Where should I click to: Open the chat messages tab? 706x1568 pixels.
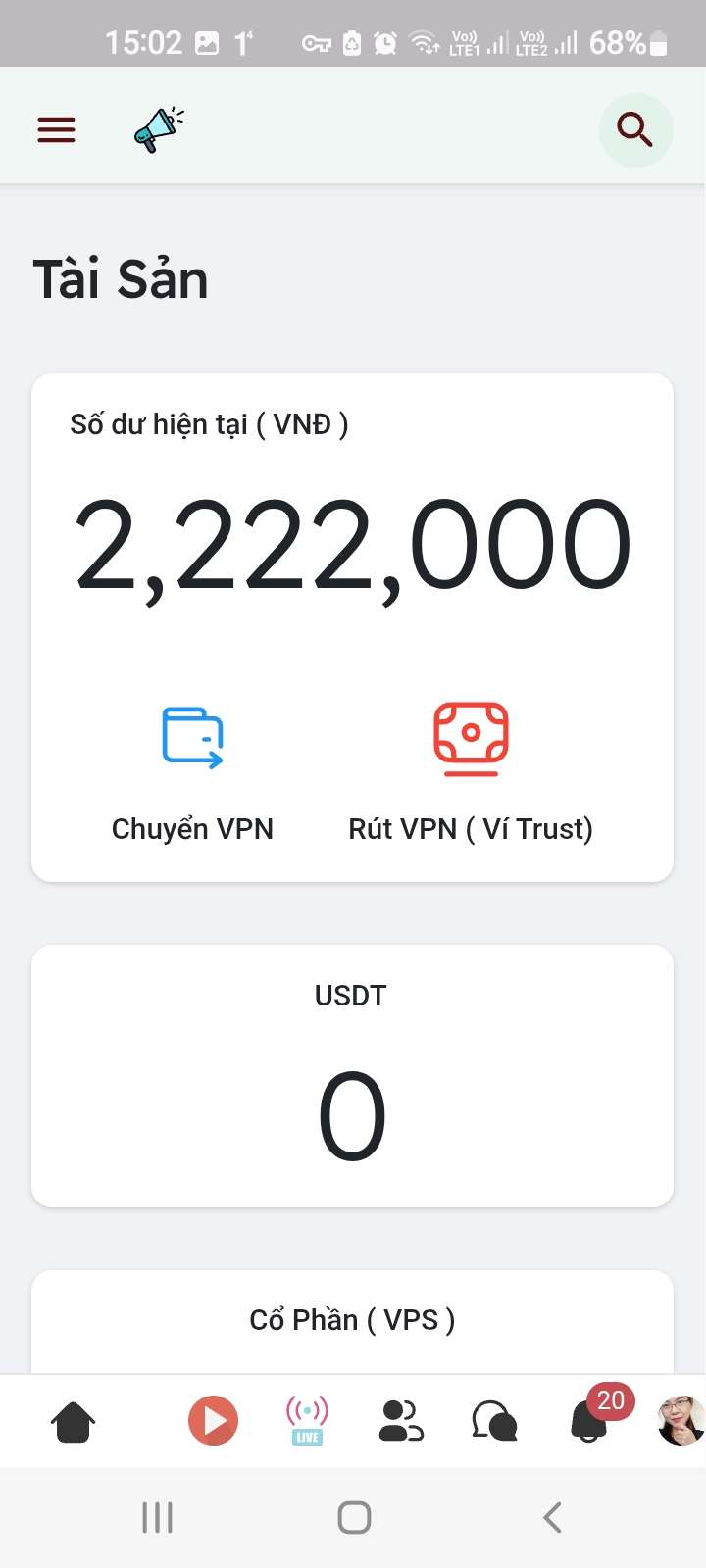495,1421
